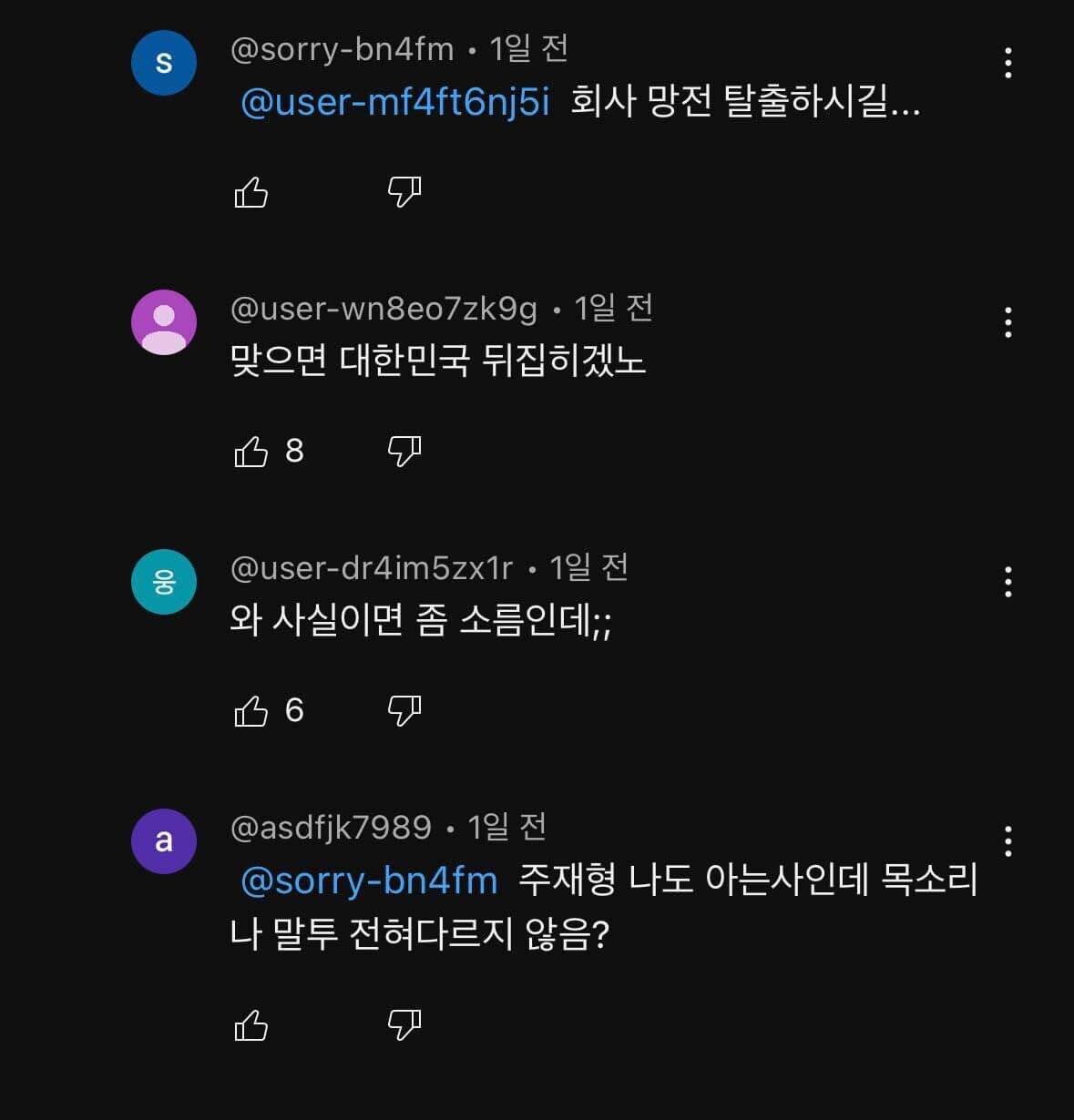
Task: Open options menu for @asdfjk7989's comment
Action: [1008, 842]
